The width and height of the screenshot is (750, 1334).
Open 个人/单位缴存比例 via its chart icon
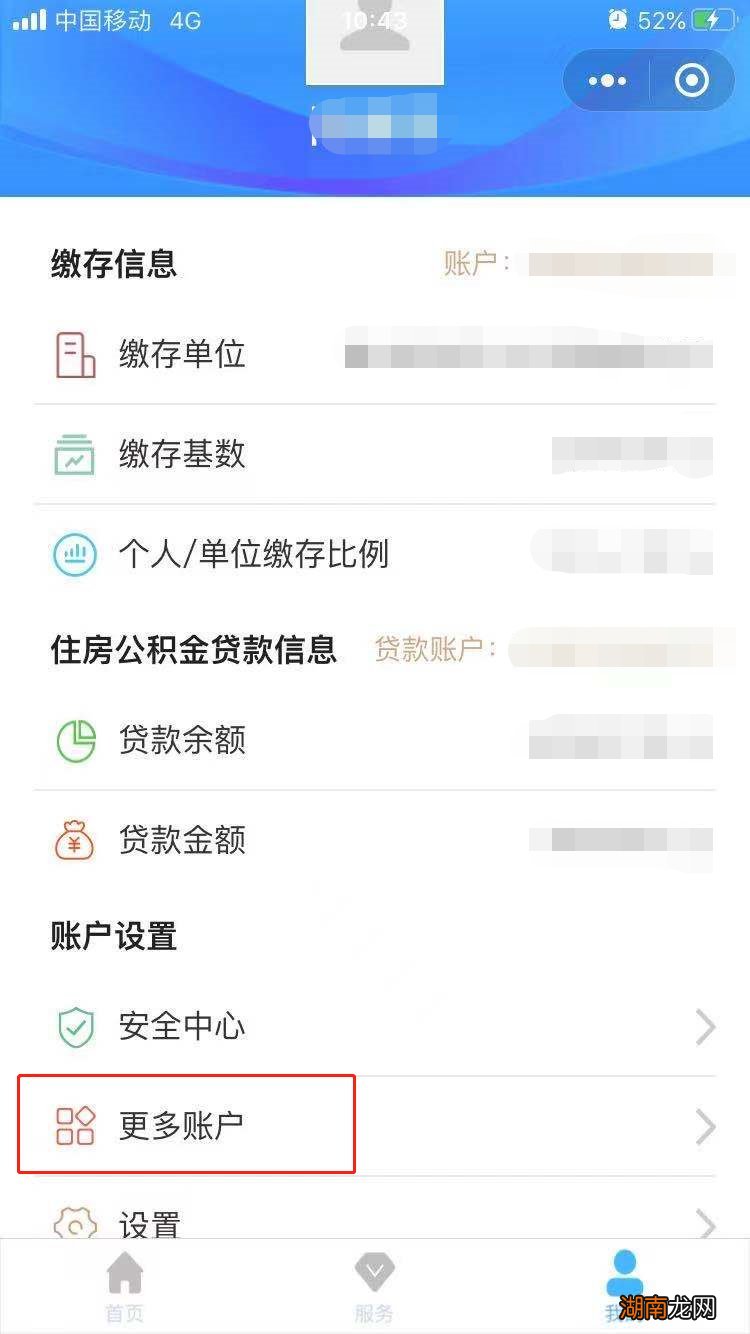tap(75, 554)
